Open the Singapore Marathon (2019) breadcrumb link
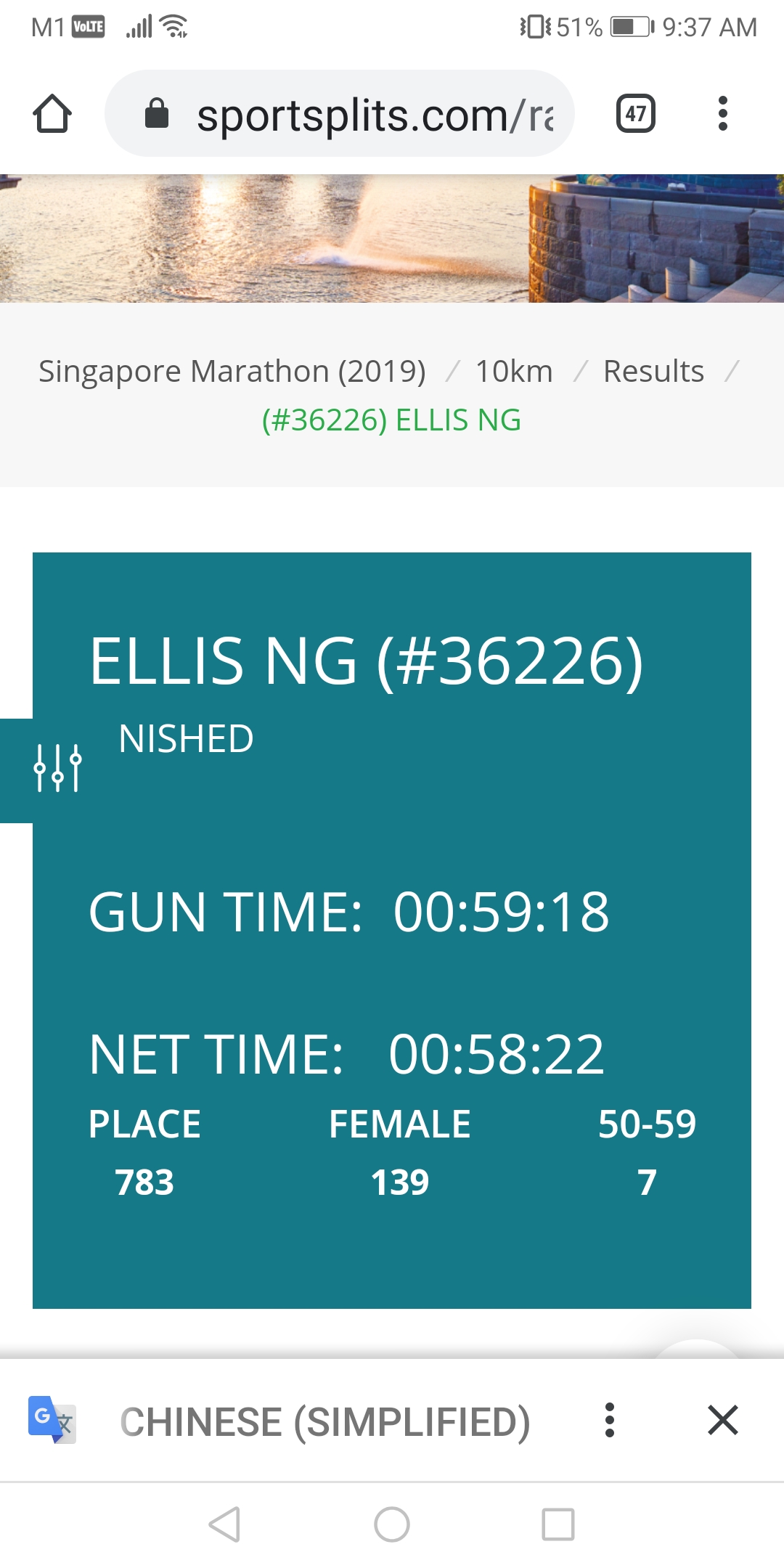Viewport: 784px width, 1568px height. [232, 371]
